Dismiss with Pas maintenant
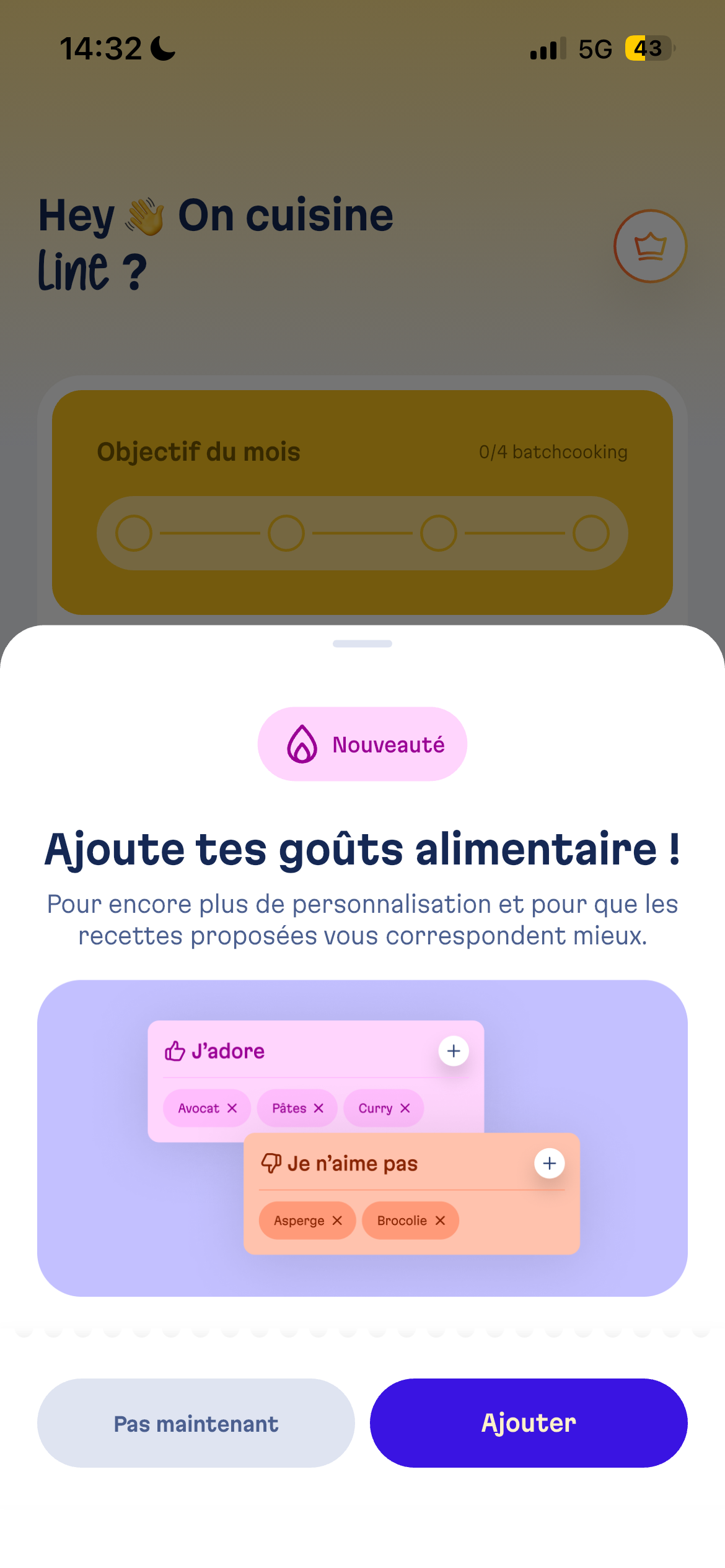Image resolution: width=725 pixels, height=1568 pixels. [196, 1422]
